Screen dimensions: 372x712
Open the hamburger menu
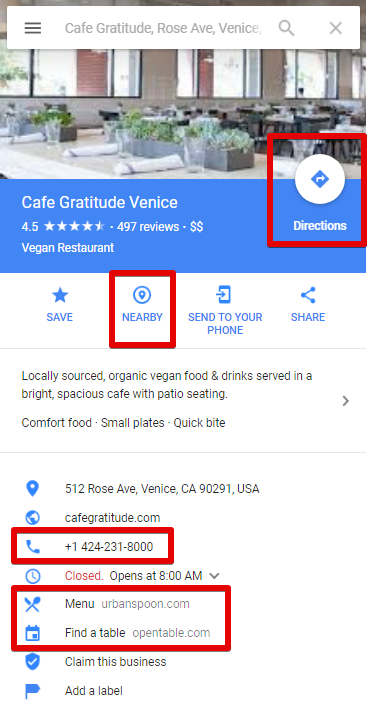click(x=33, y=28)
